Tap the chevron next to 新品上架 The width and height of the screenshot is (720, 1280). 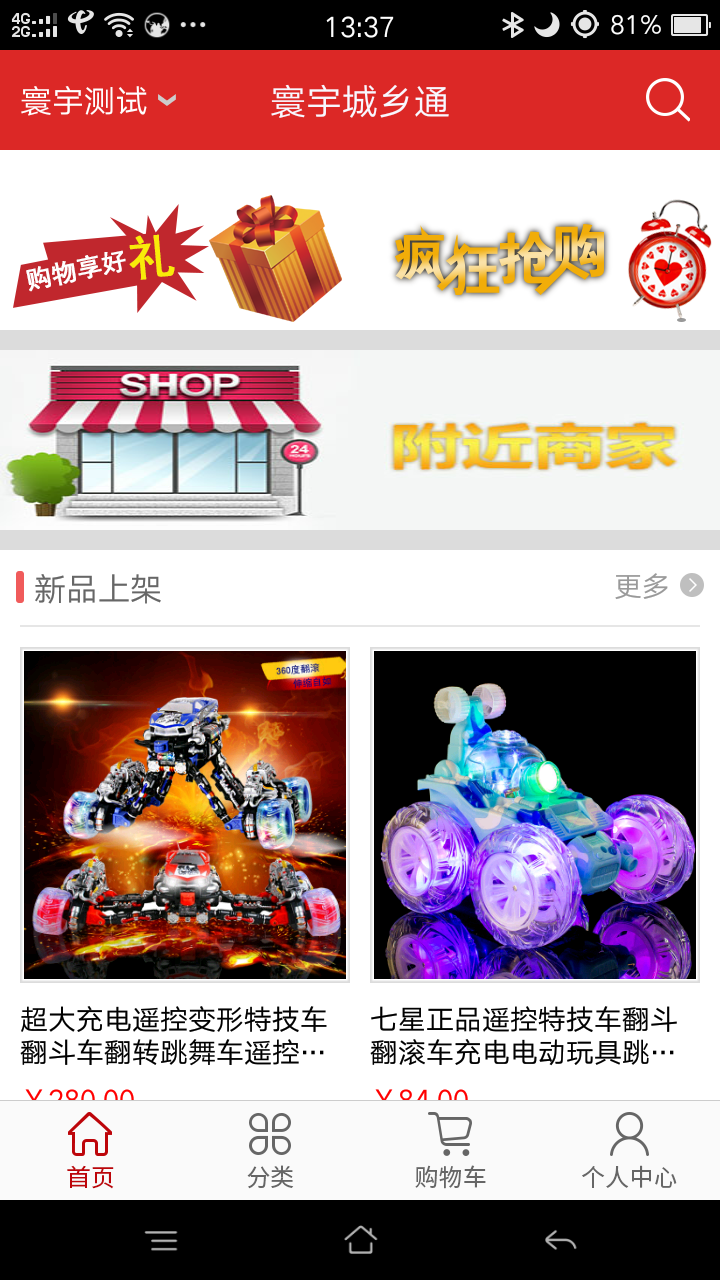coord(690,585)
